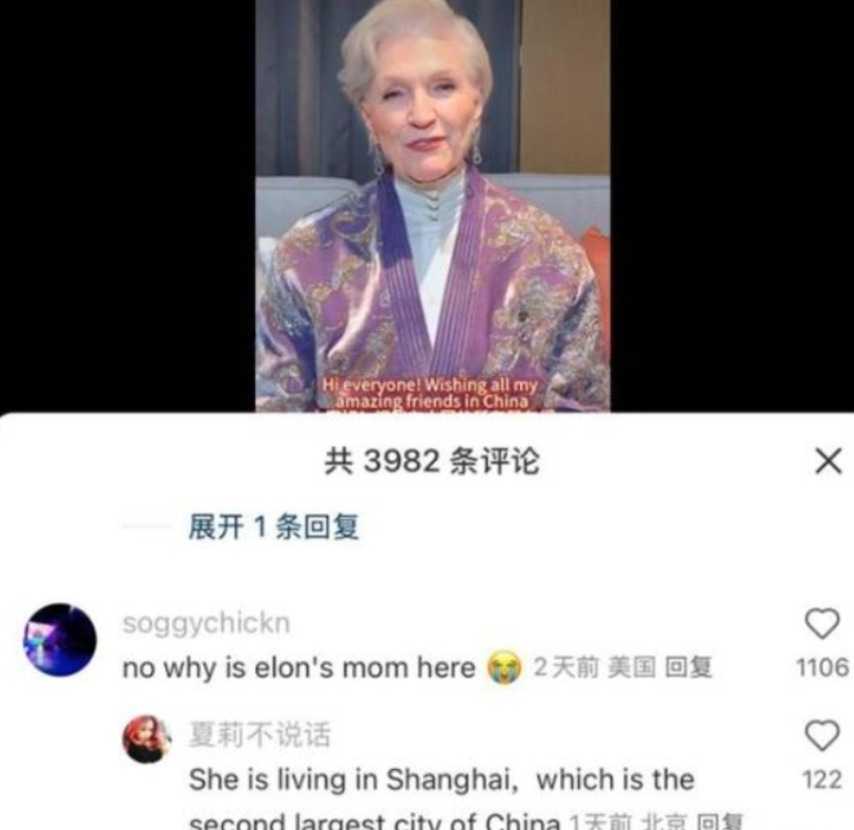This screenshot has height=830, width=854.
Task: Open 夏莉不说话's profile avatar
Action: [x=147, y=740]
